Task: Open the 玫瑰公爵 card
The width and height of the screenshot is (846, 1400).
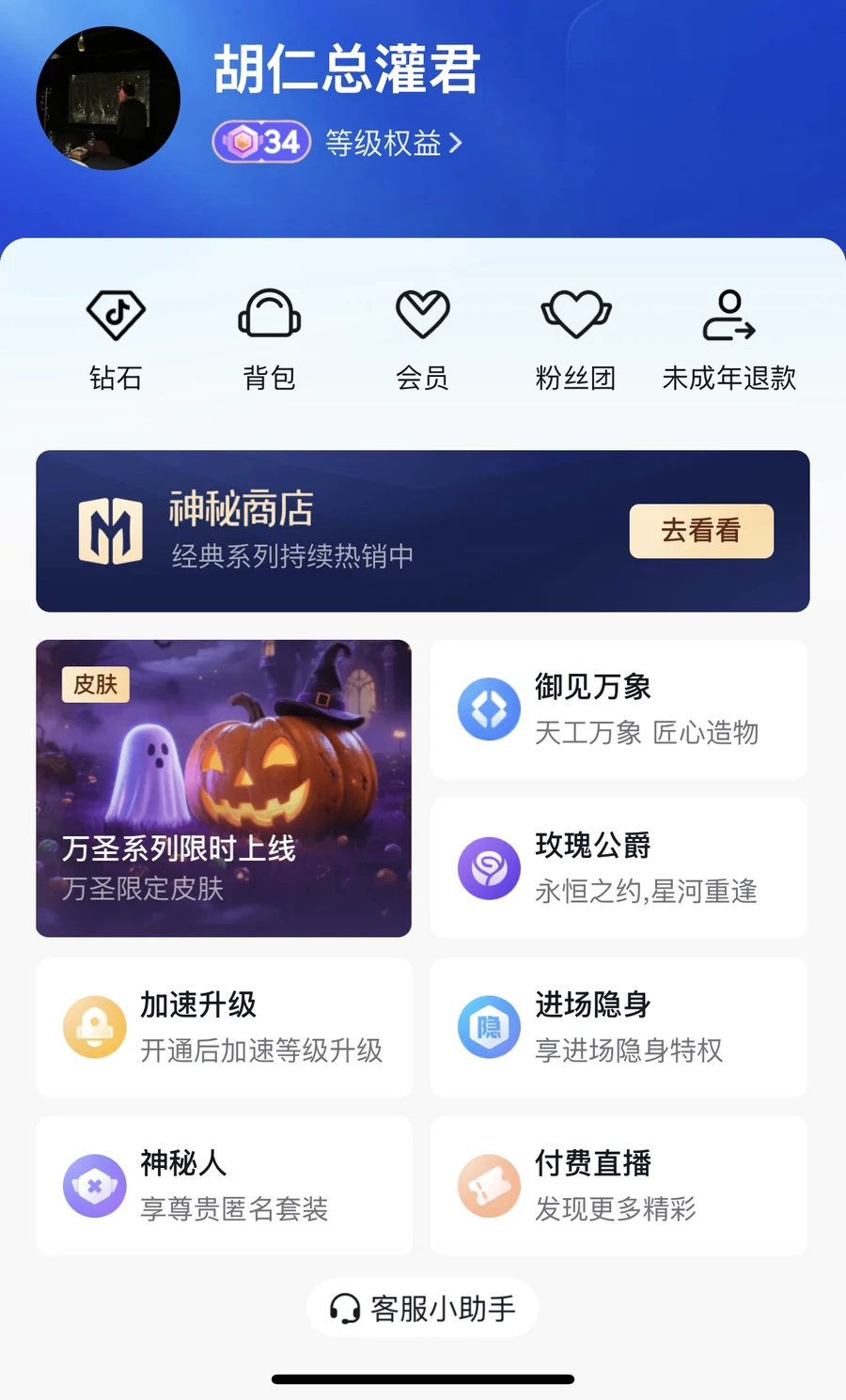Action: (619, 868)
